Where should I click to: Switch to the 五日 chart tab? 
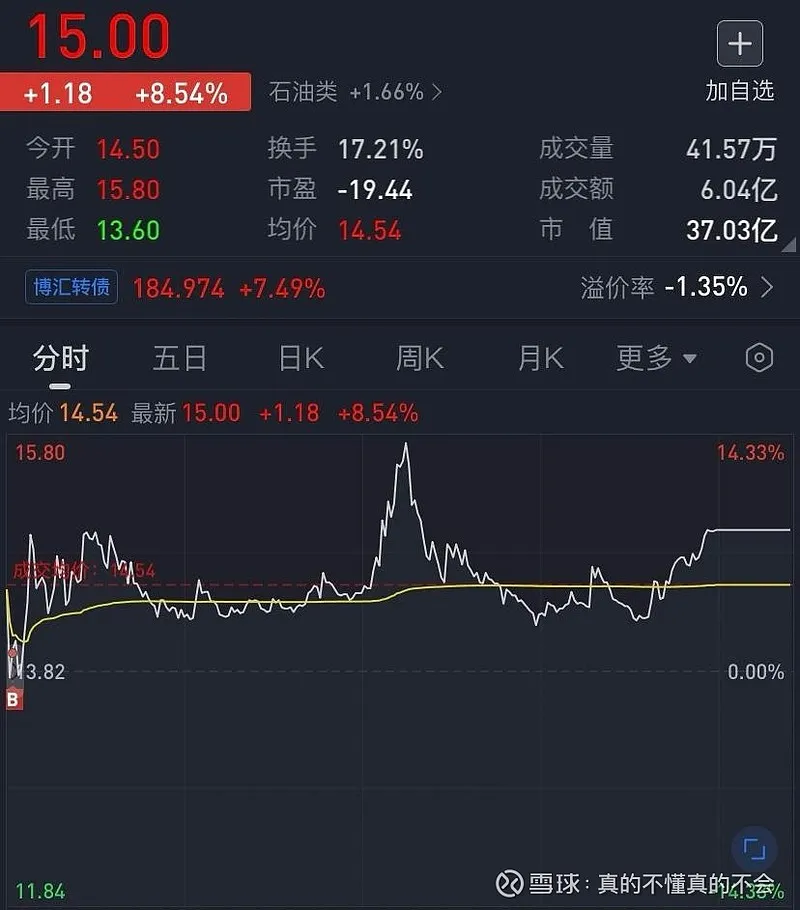(x=180, y=358)
